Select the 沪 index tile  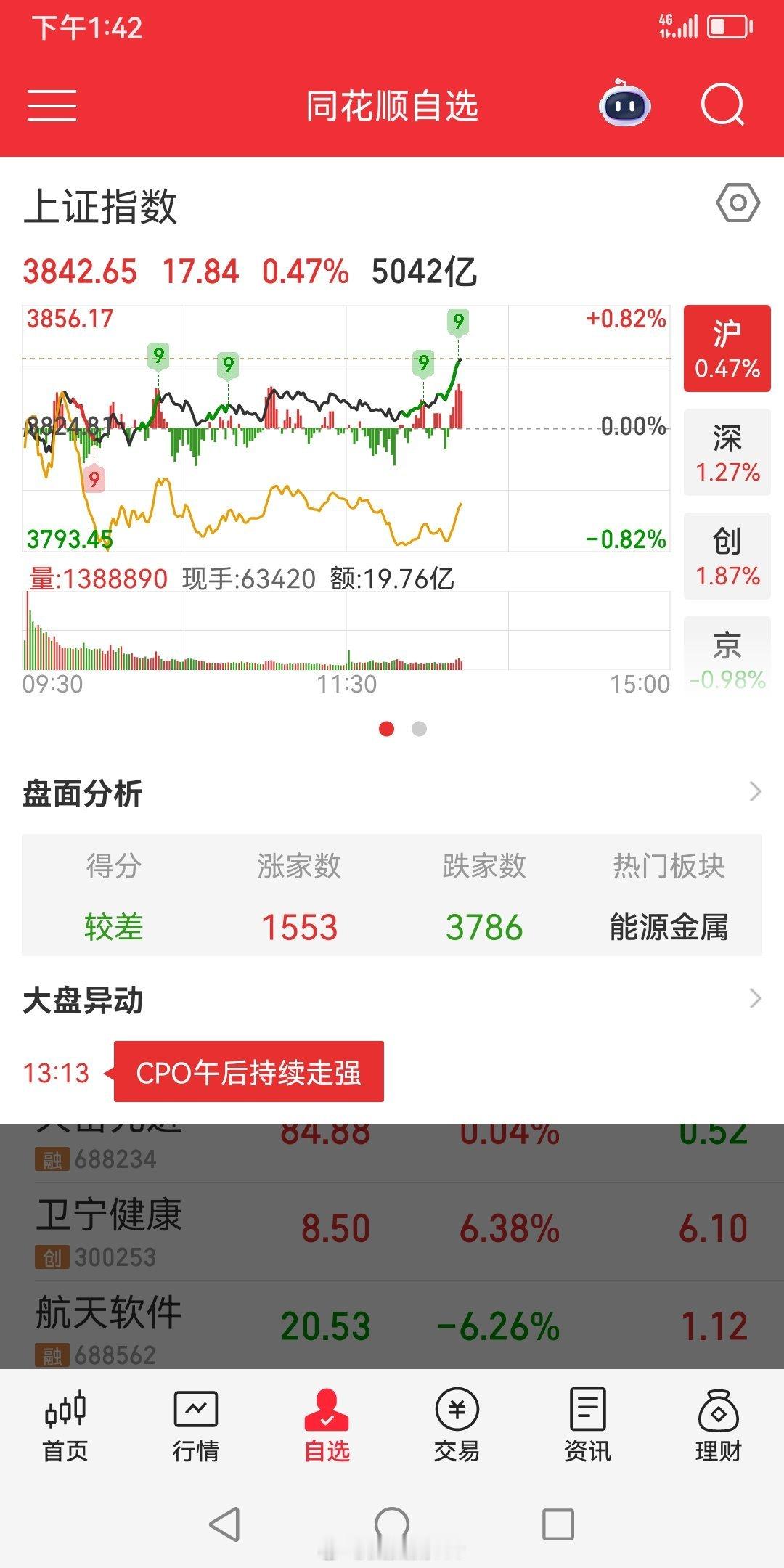[x=727, y=348]
